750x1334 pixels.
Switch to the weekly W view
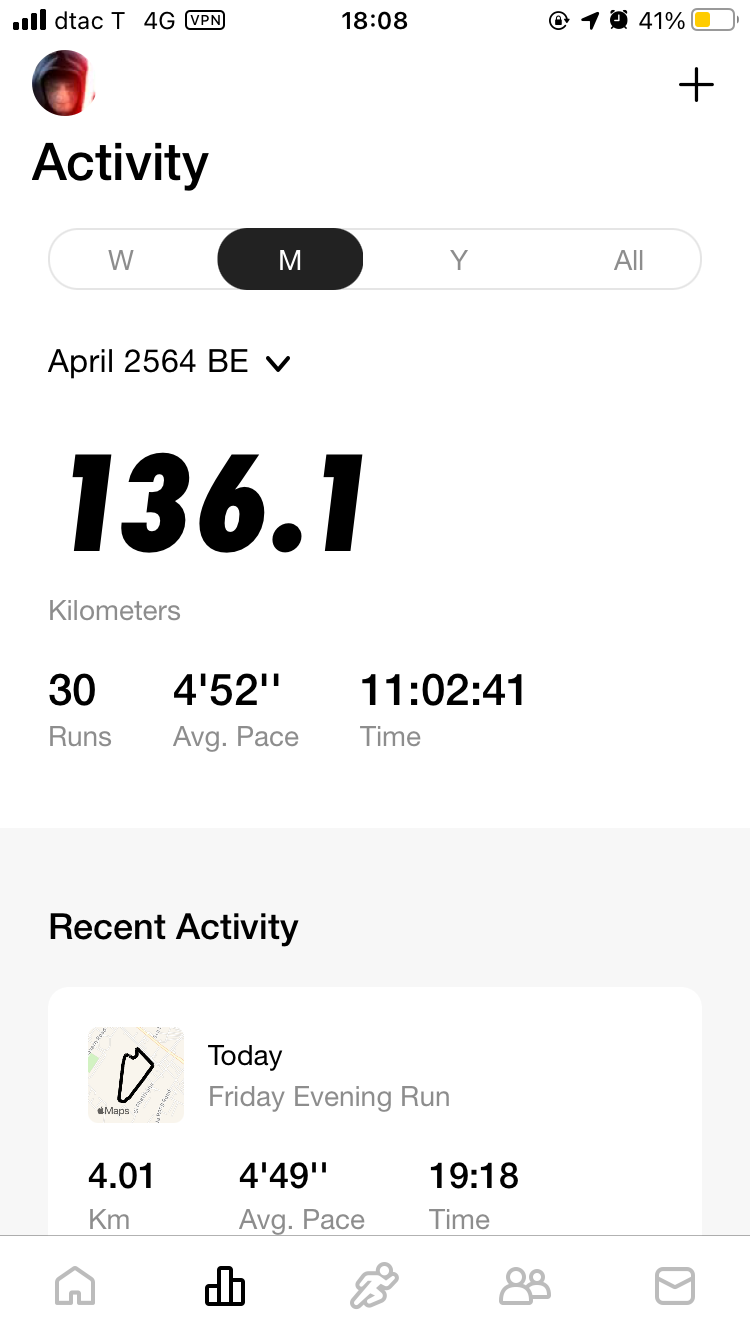[x=121, y=260]
